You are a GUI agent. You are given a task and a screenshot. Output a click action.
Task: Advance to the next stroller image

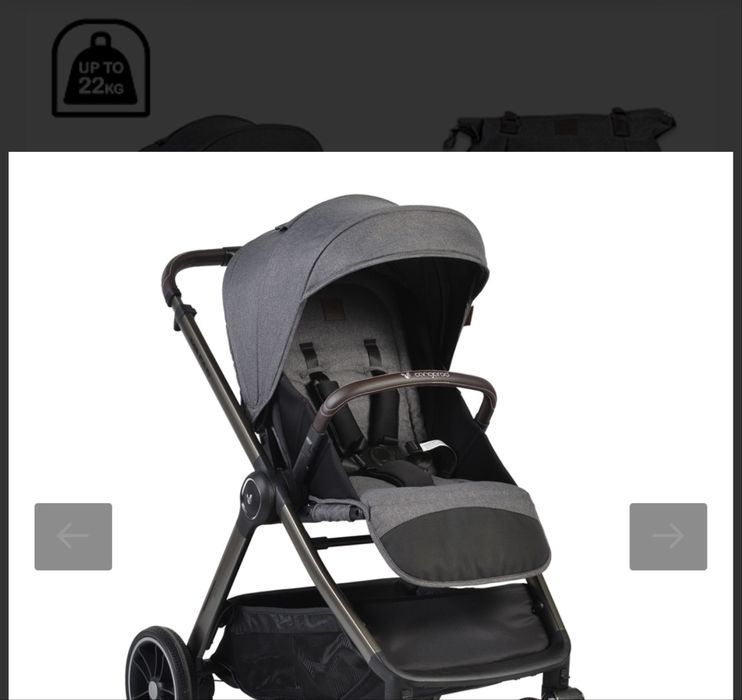coord(668,537)
